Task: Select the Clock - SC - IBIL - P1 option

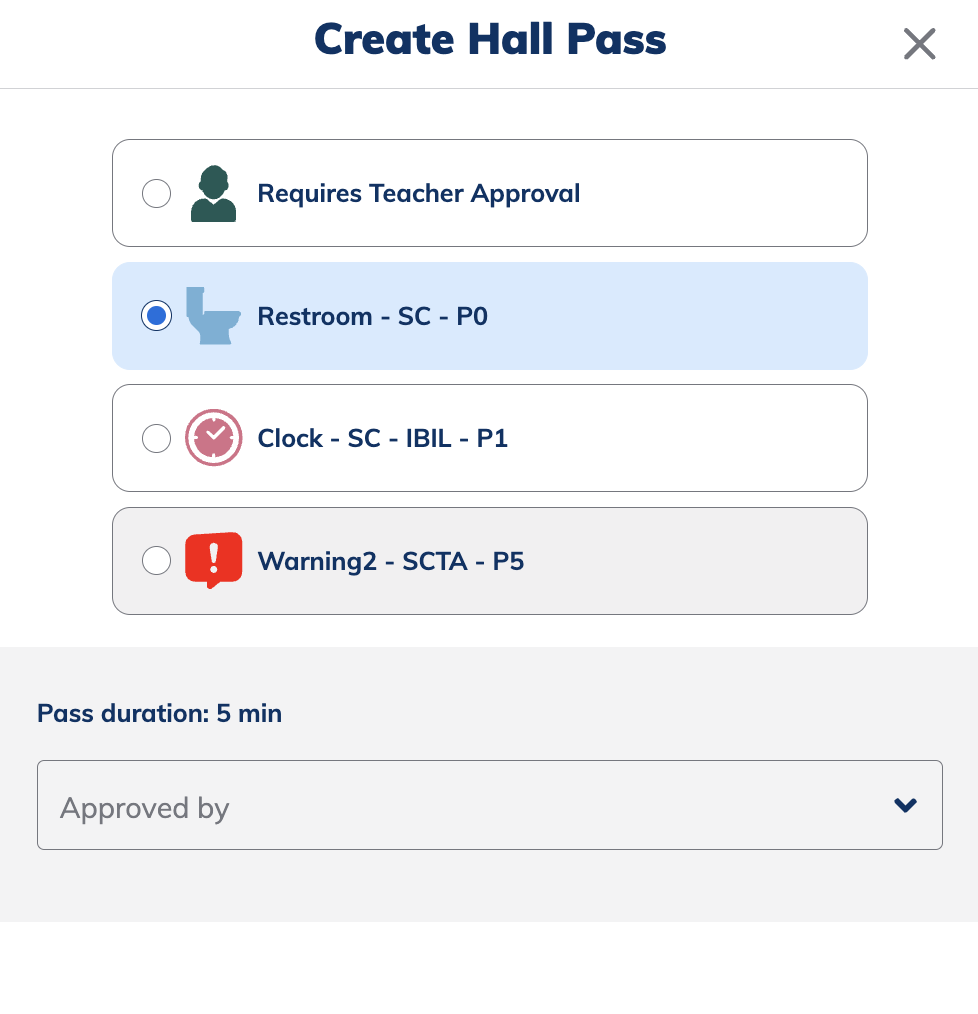Action: click(x=156, y=438)
